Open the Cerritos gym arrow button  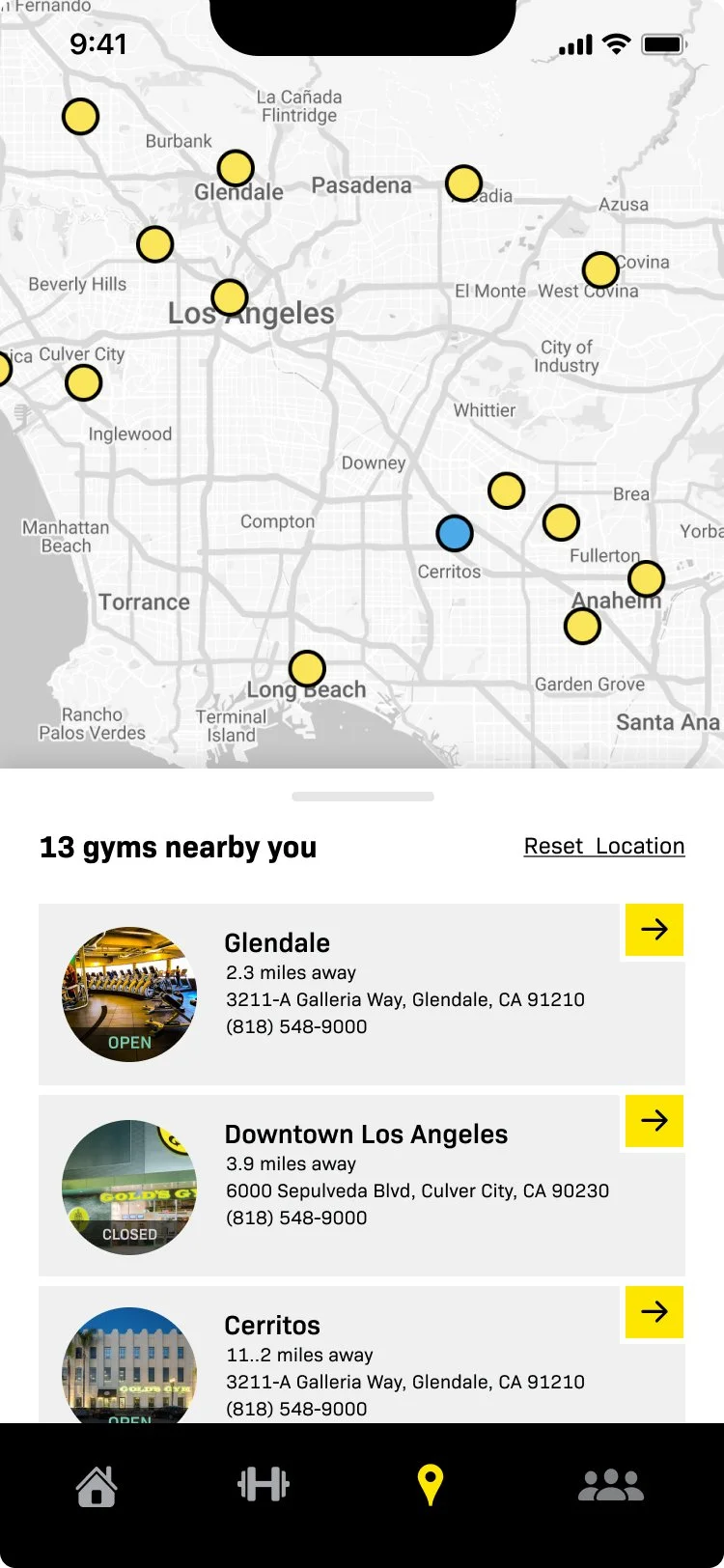tap(654, 1311)
